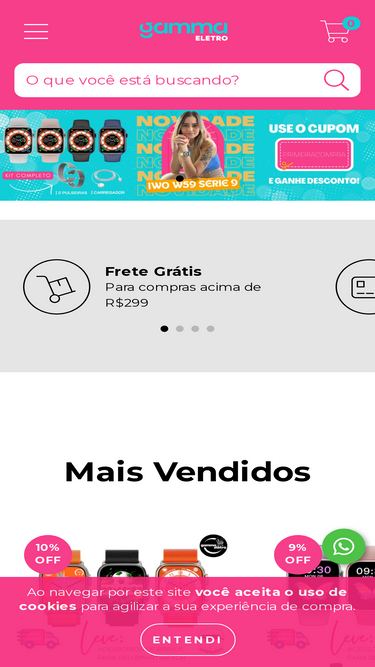Image resolution: width=375 pixels, height=667 pixels.
Task: Tap the Gamma Eletro logo
Action: tap(184, 31)
